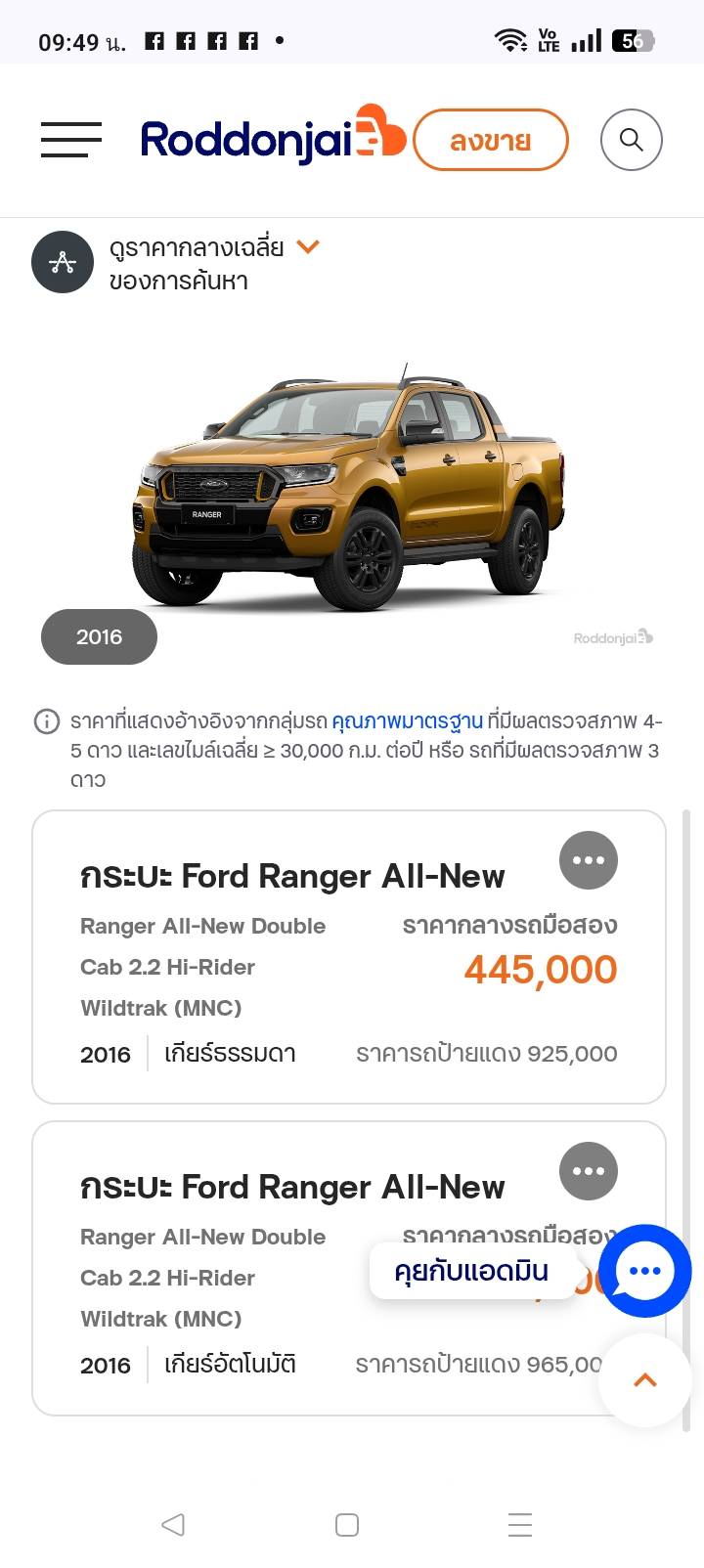Image resolution: width=704 pixels, height=1568 pixels.
Task: Go back with system back button
Action: (173, 1524)
